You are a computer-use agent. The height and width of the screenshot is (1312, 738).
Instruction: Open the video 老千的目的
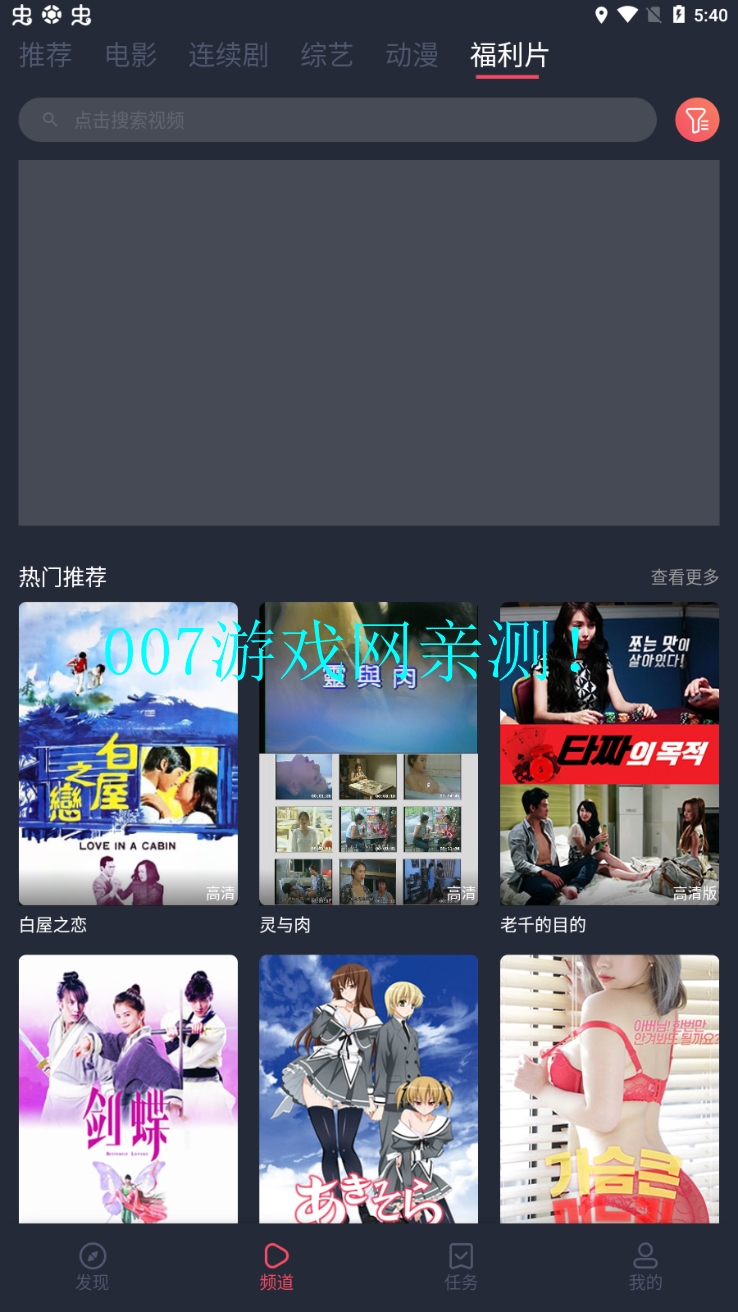609,753
